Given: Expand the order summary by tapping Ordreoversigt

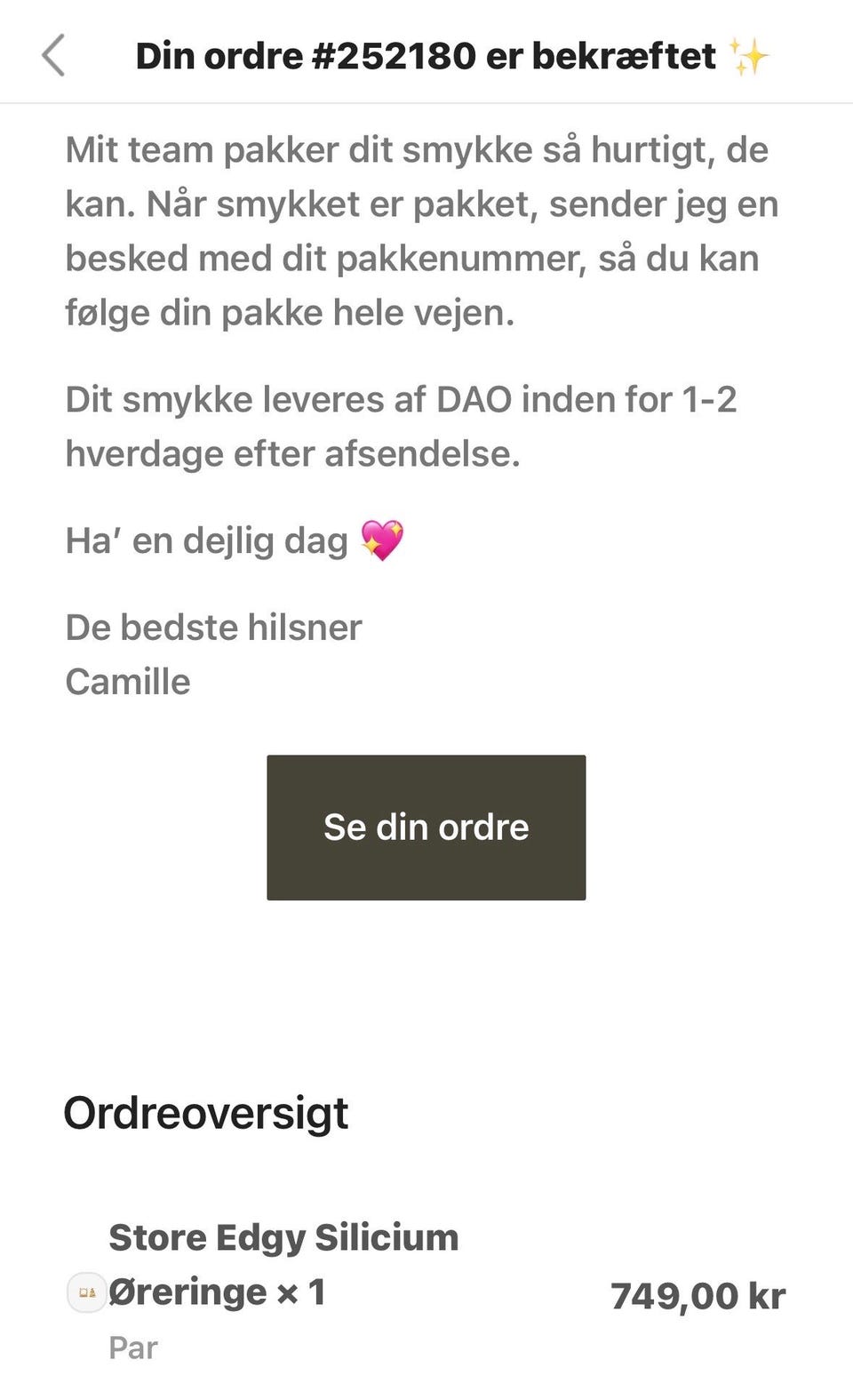Looking at the screenshot, I should (x=205, y=1112).
